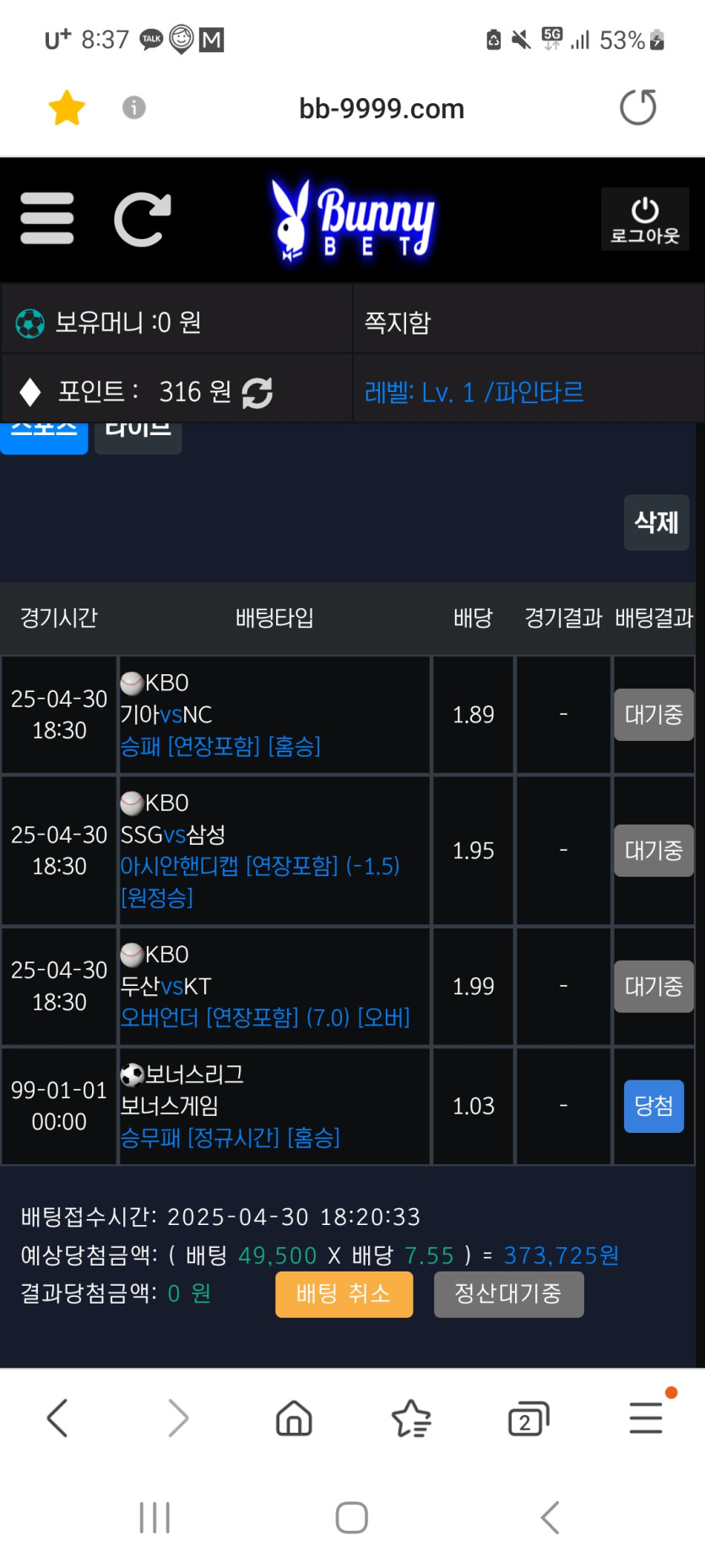Refresh the 포인트 points balance
Image resolution: width=705 pixels, height=1568 pixels.
(x=258, y=393)
